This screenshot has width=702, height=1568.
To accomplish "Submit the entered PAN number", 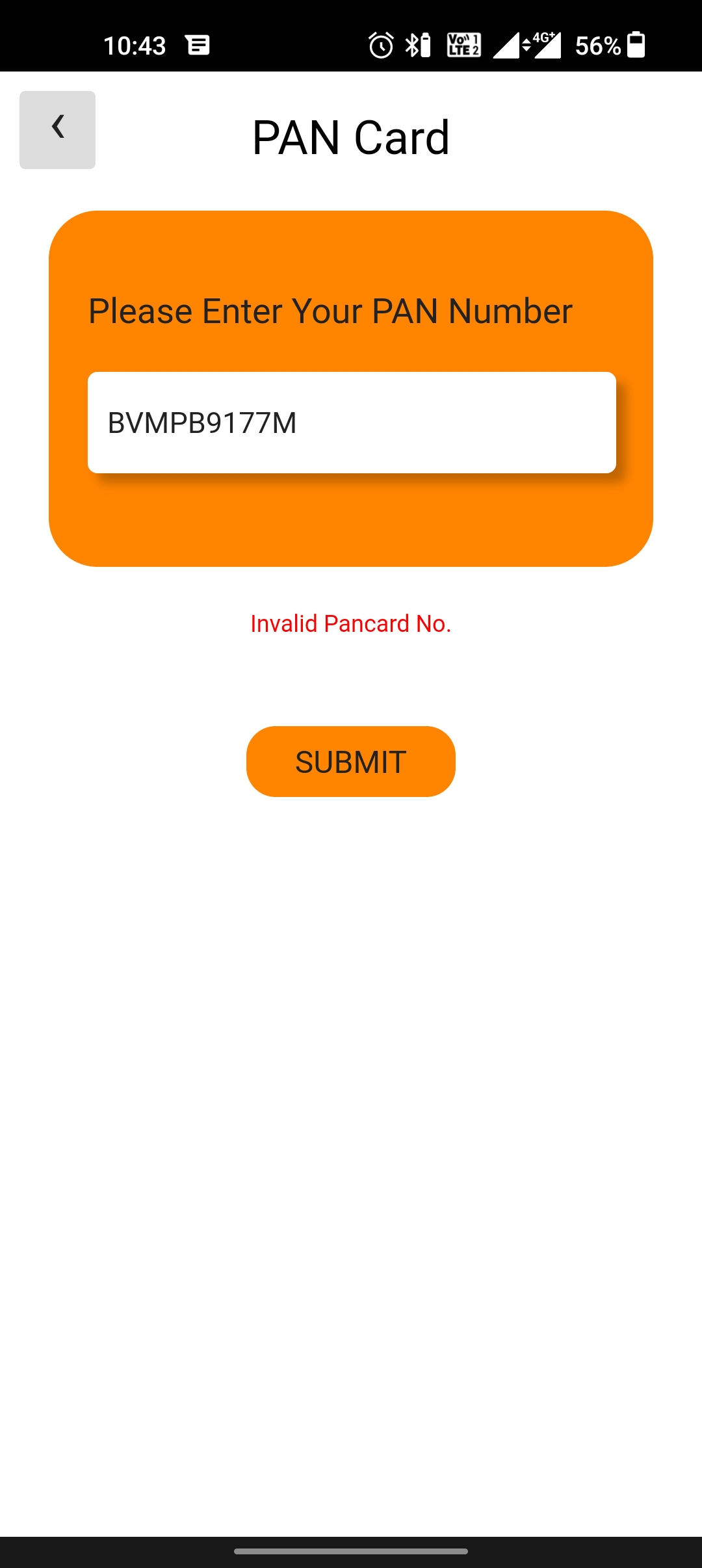I will (351, 761).
